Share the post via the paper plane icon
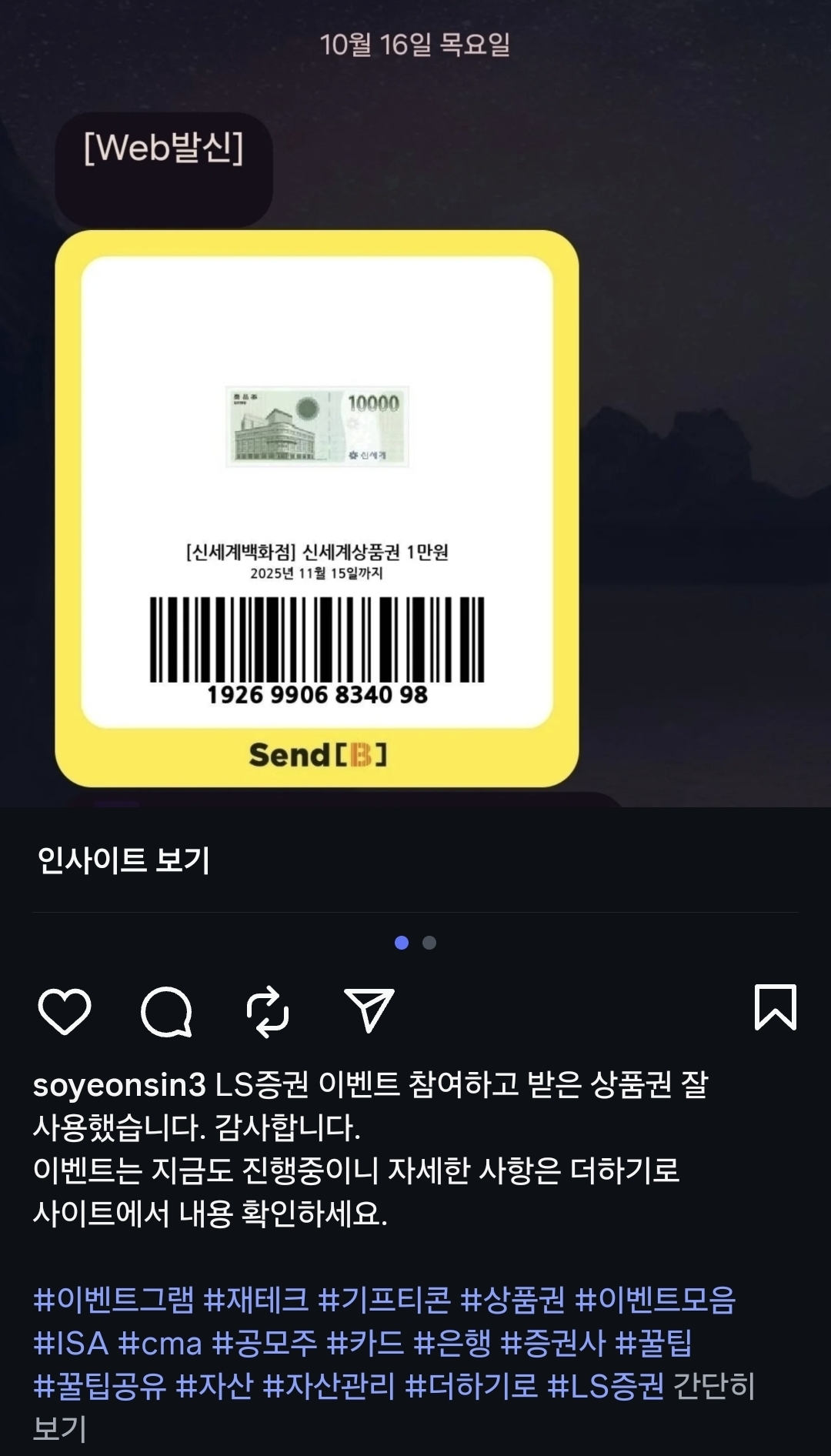This screenshot has height=1456, width=831. click(368, 1012)
